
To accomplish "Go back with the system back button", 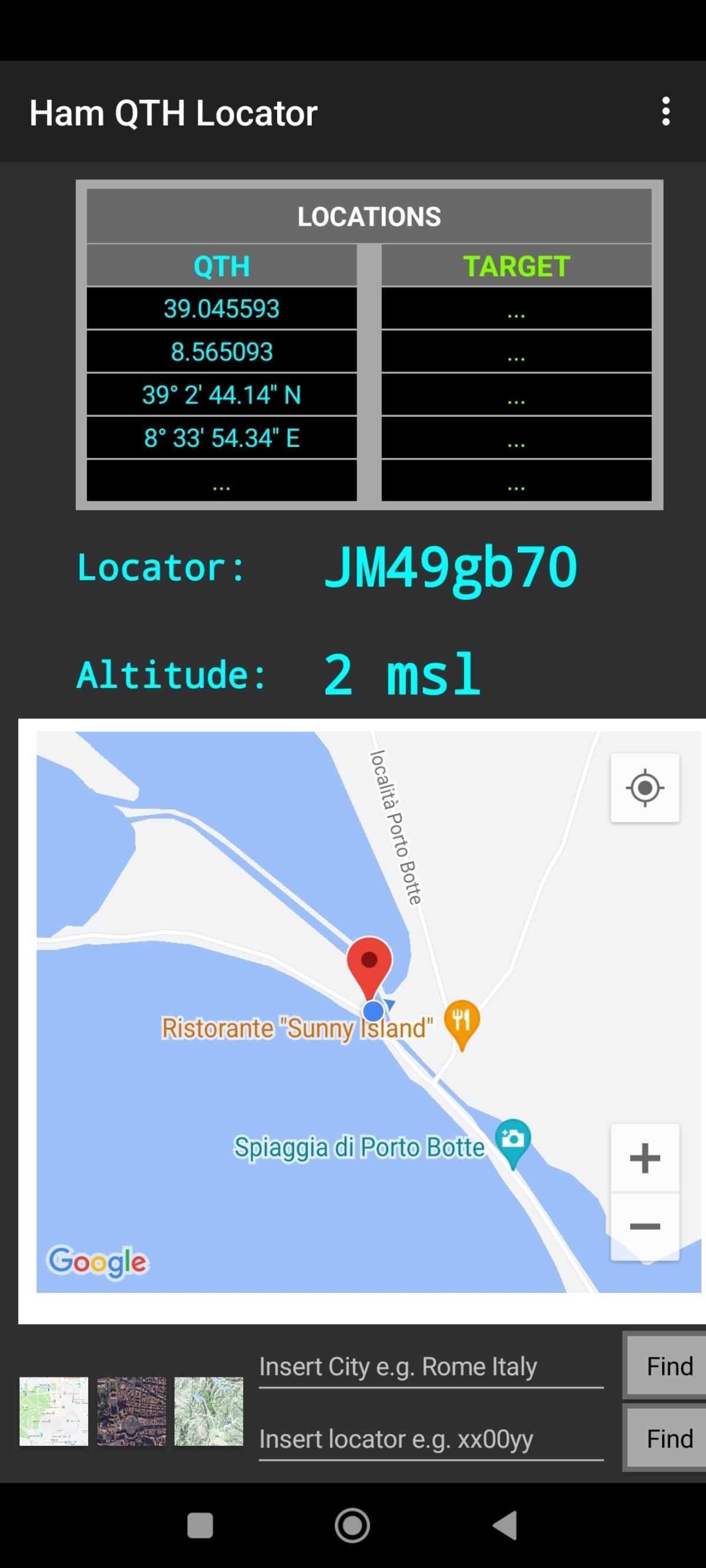I will click(x=505, y=1526).
